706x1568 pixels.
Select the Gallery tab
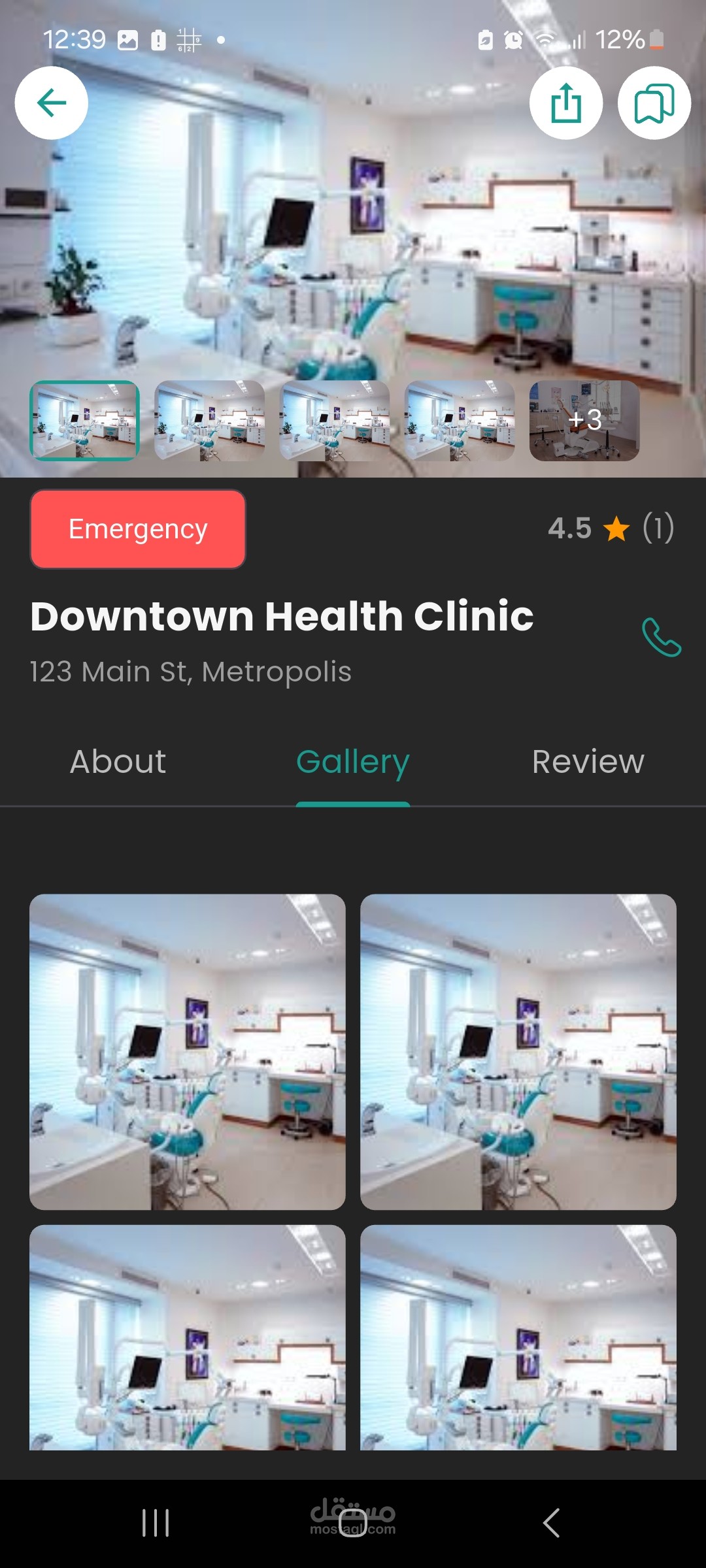point(353,762)
